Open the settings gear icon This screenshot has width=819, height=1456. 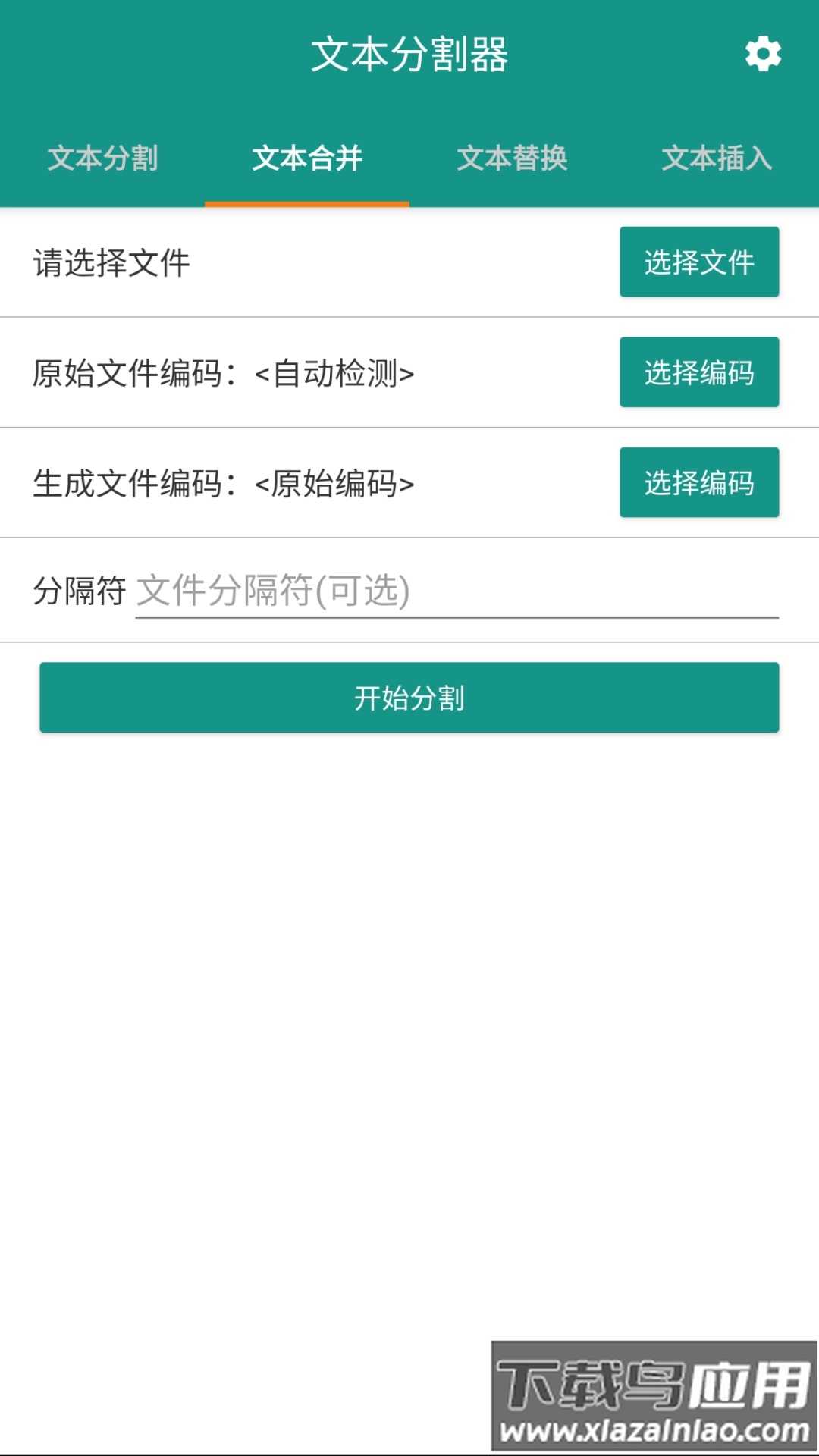(763, 53)
